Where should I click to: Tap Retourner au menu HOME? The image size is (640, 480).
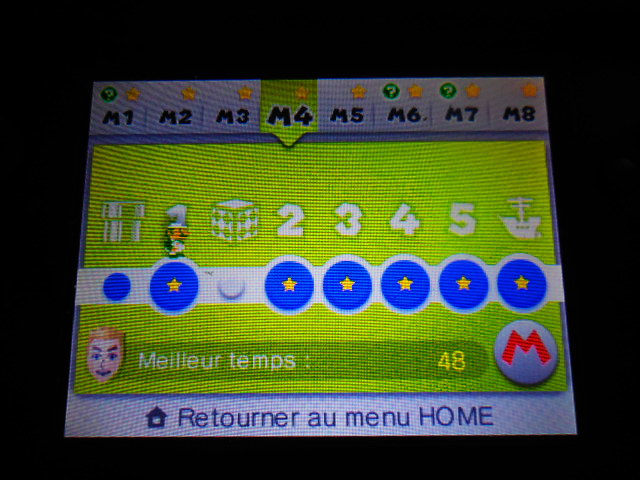click(320, 416)
